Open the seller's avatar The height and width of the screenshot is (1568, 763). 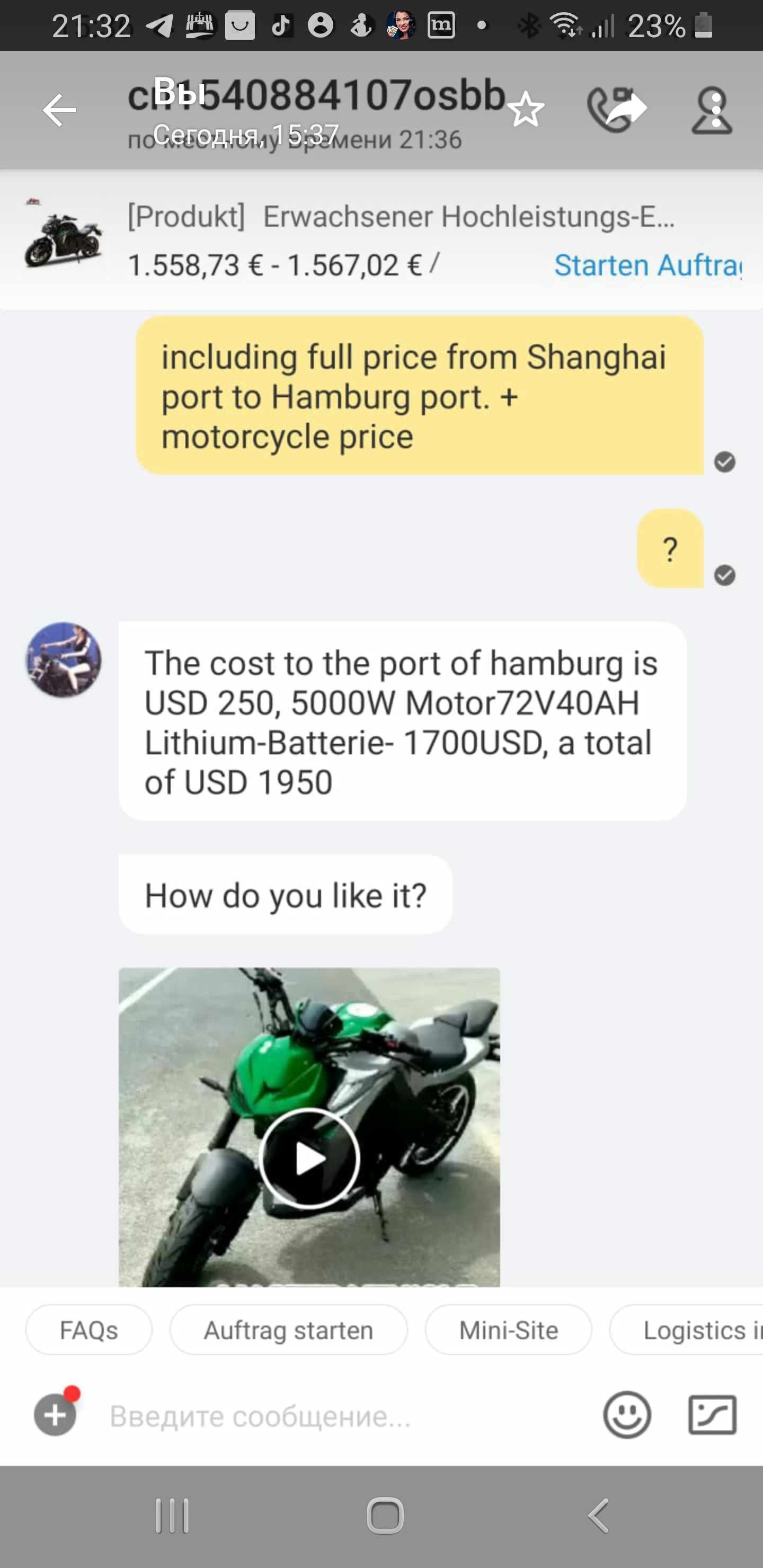tap(64, 660)
